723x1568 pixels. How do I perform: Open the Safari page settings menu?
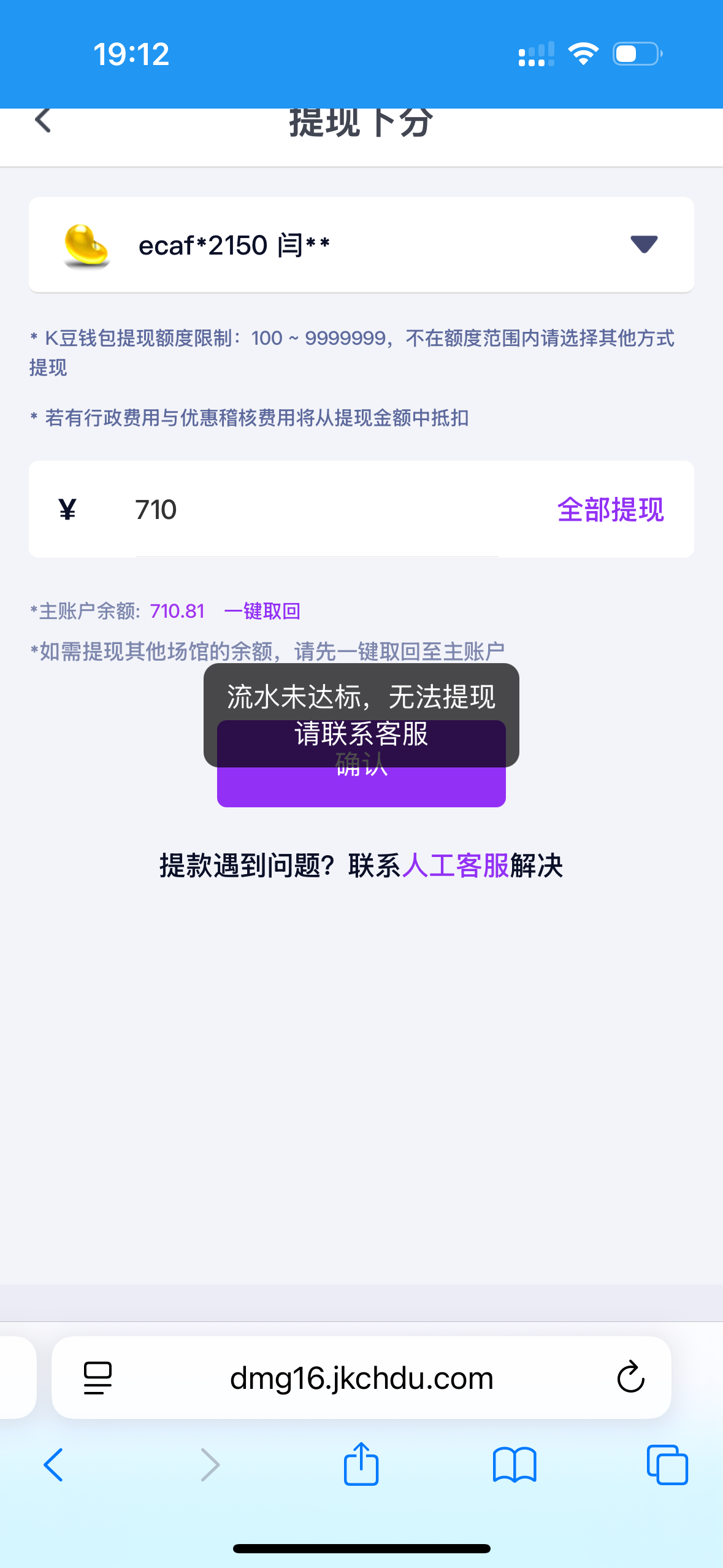(x=98, y=1378)
